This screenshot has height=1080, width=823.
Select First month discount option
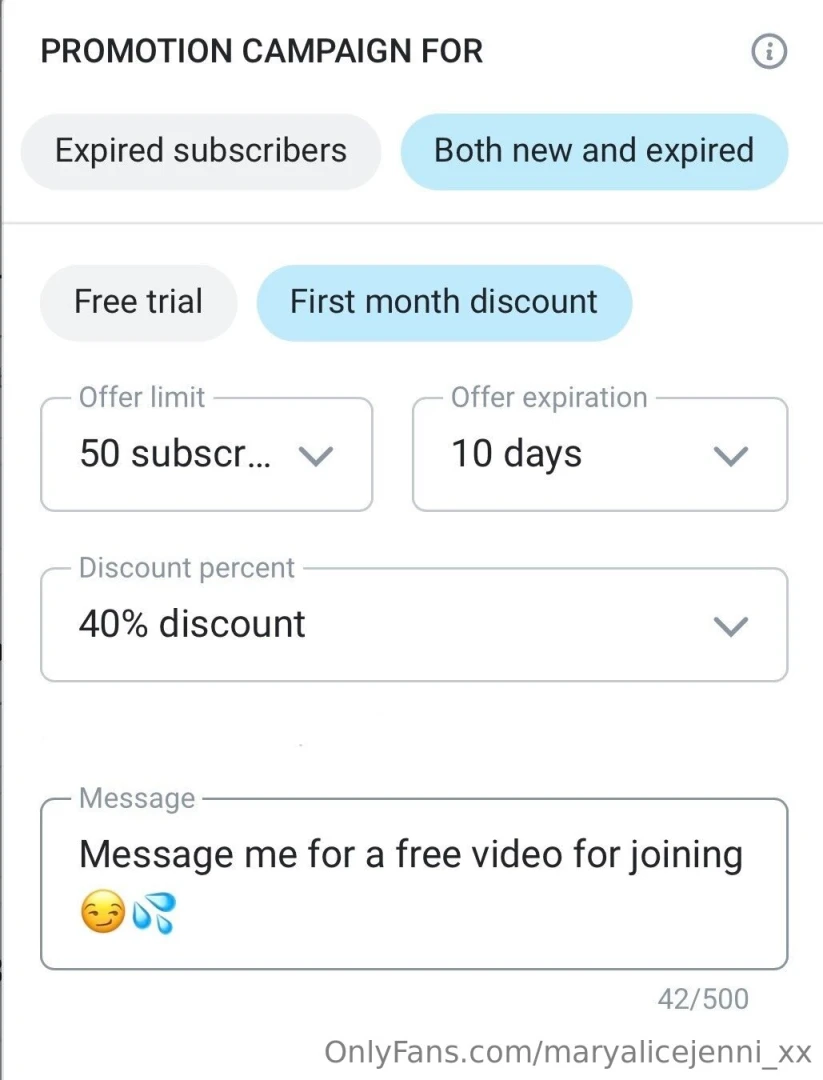444,302
